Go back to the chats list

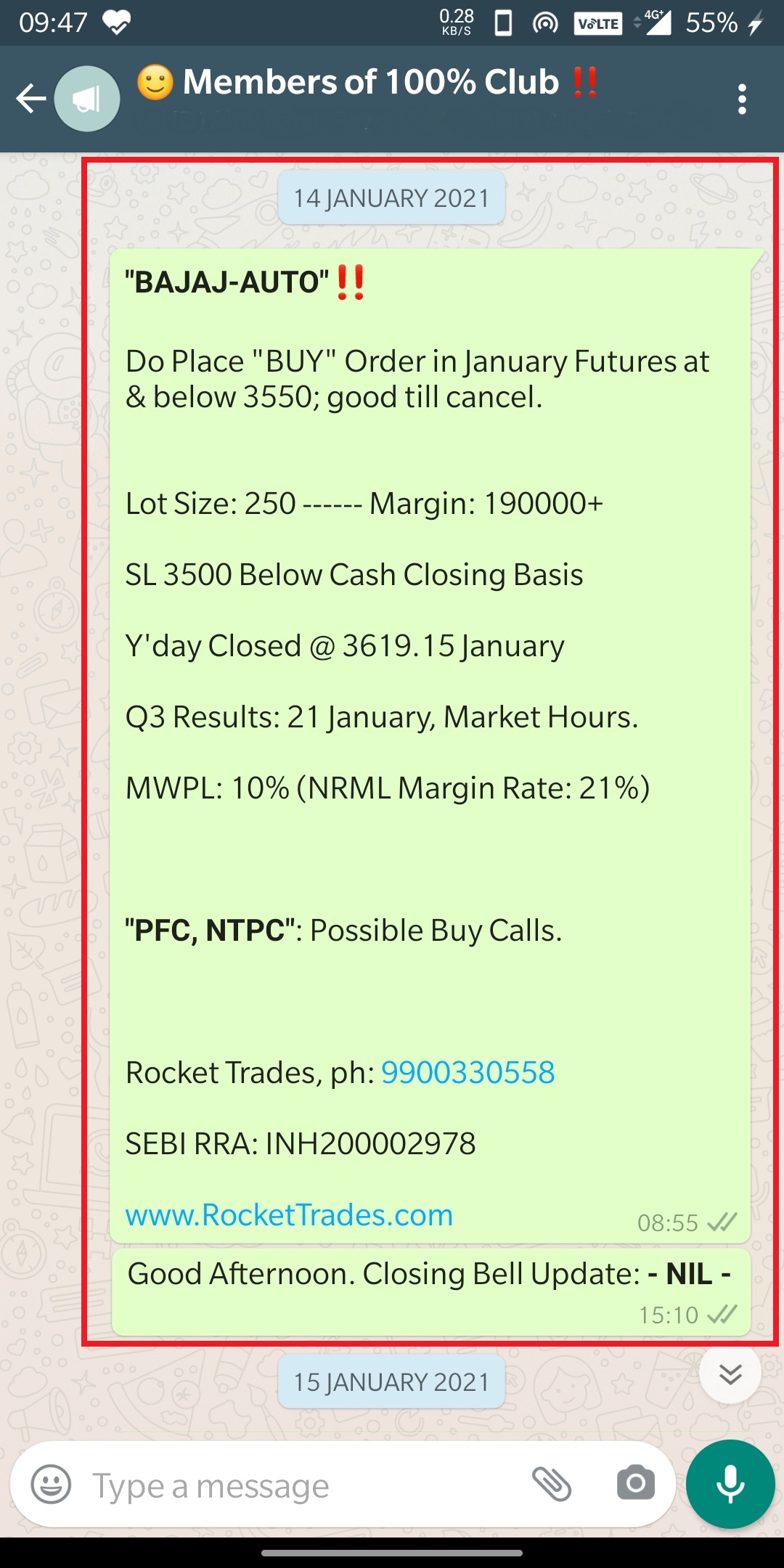[x=31, y=99]
